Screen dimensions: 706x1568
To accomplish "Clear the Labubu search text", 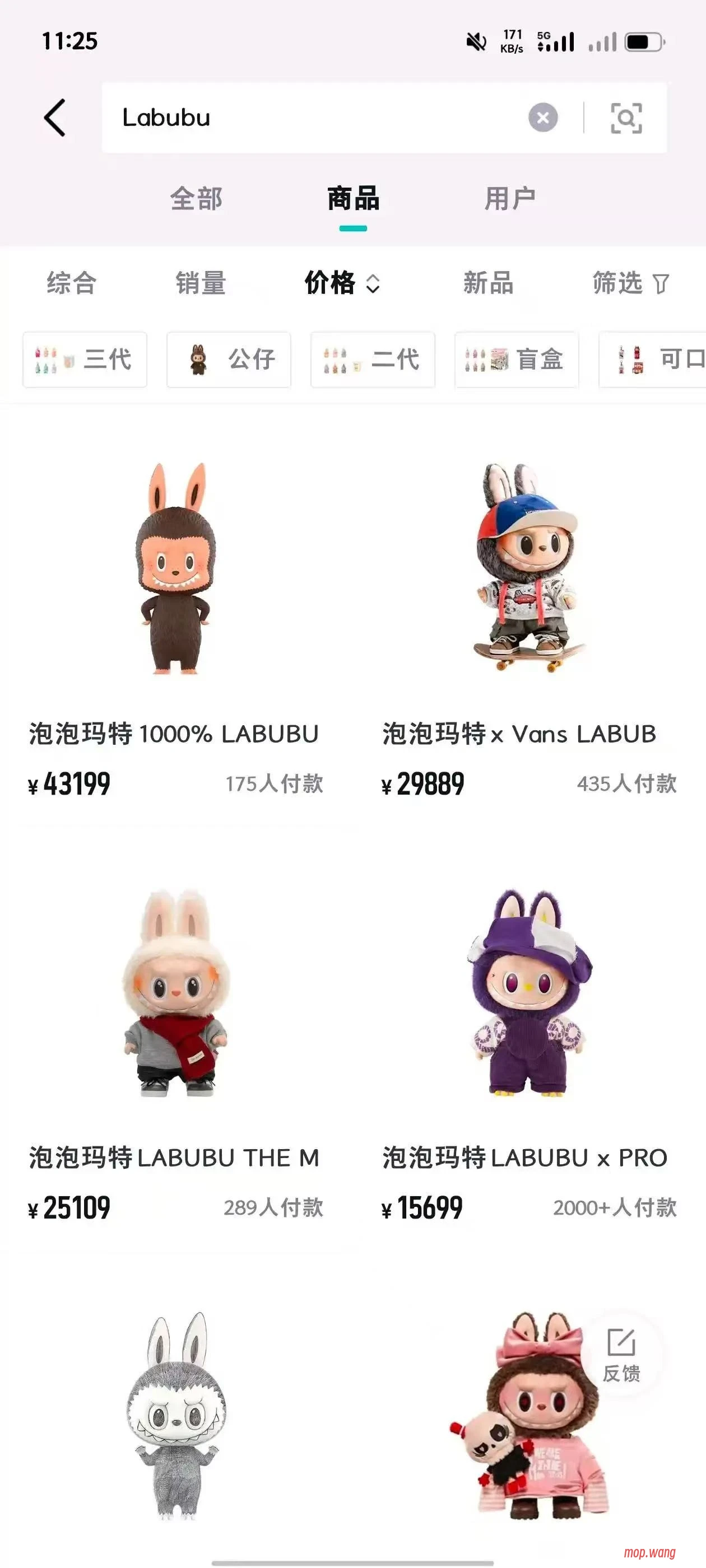I will point(543,118).
